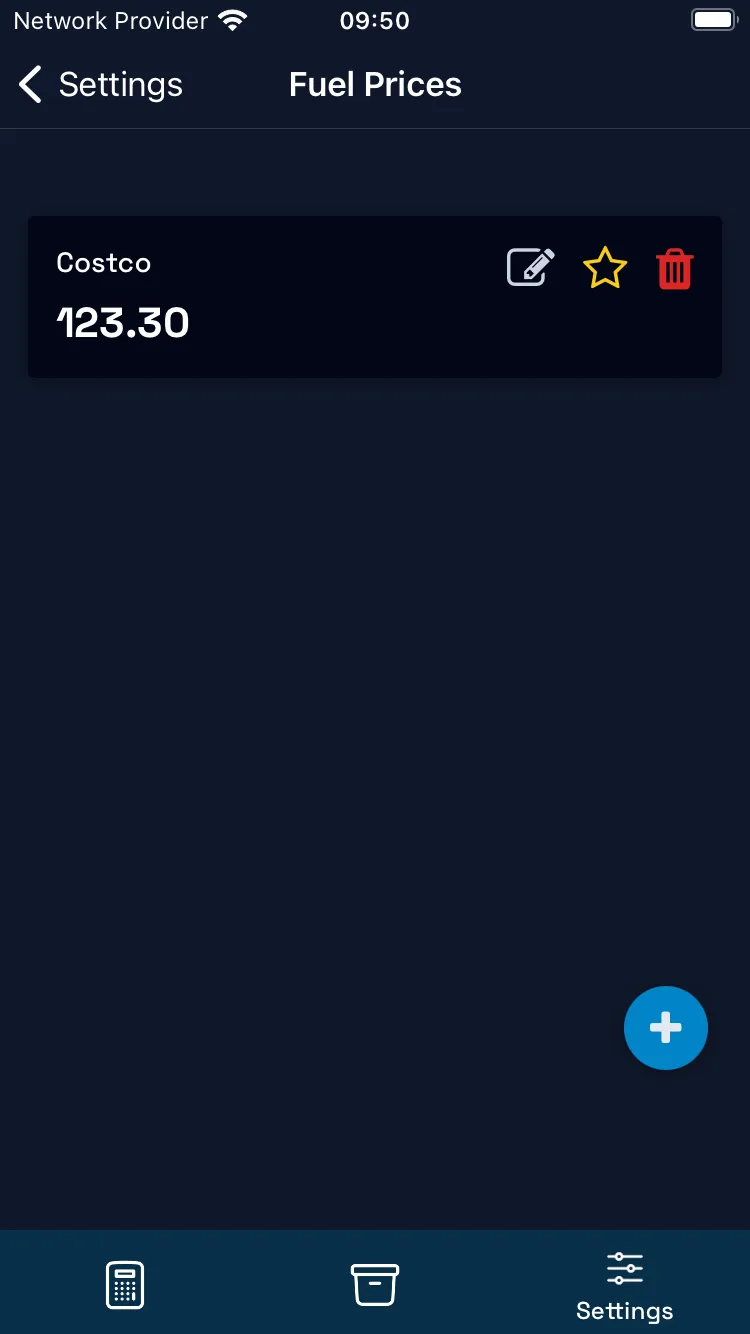Image resolution: width=750 pixels, height=1334 pixels.
Task: Add a new fuel price with plus button
Action: click(x=666, y=1027)
